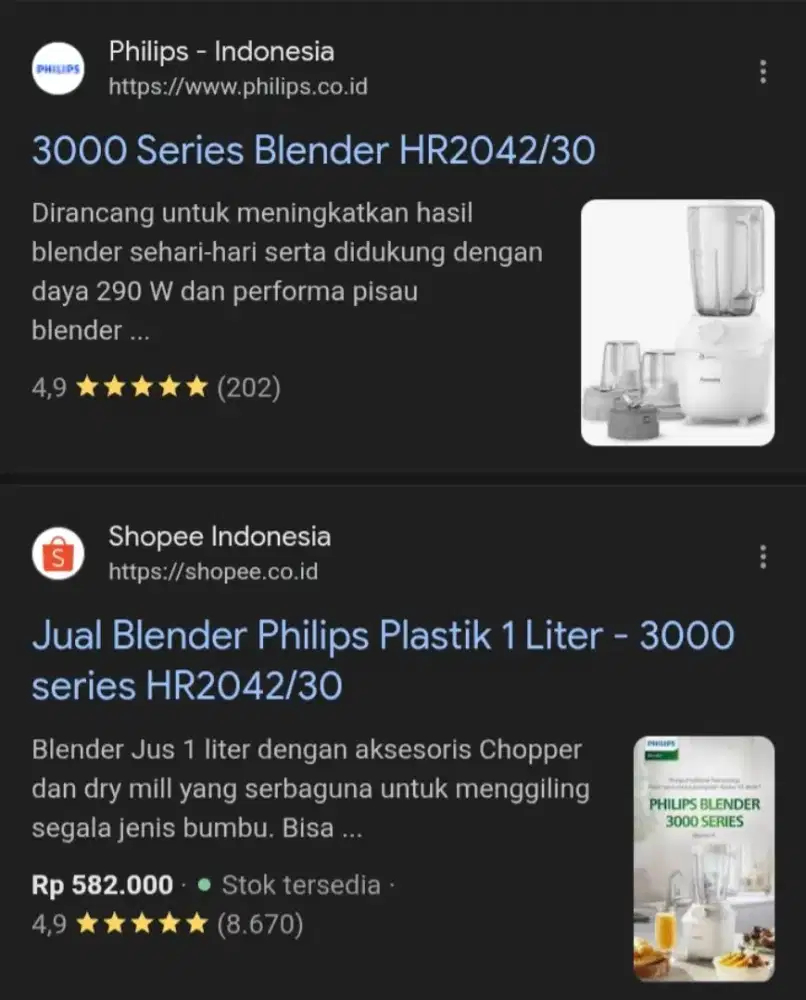
Task: Select the Philips - Indonesia source name
Action: click(222, 51)
